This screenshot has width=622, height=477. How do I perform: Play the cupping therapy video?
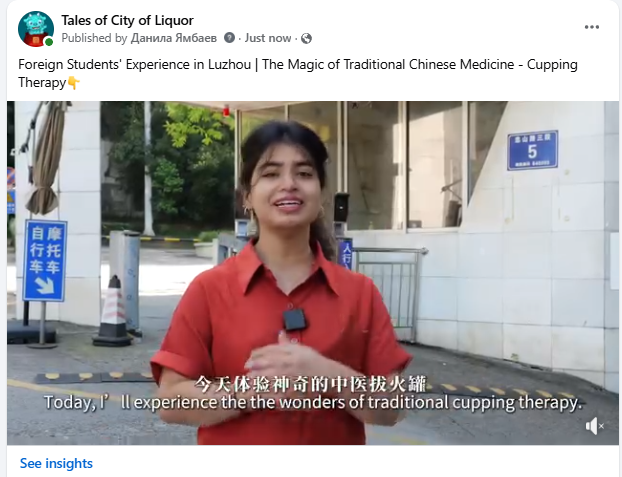pos(313,273)
